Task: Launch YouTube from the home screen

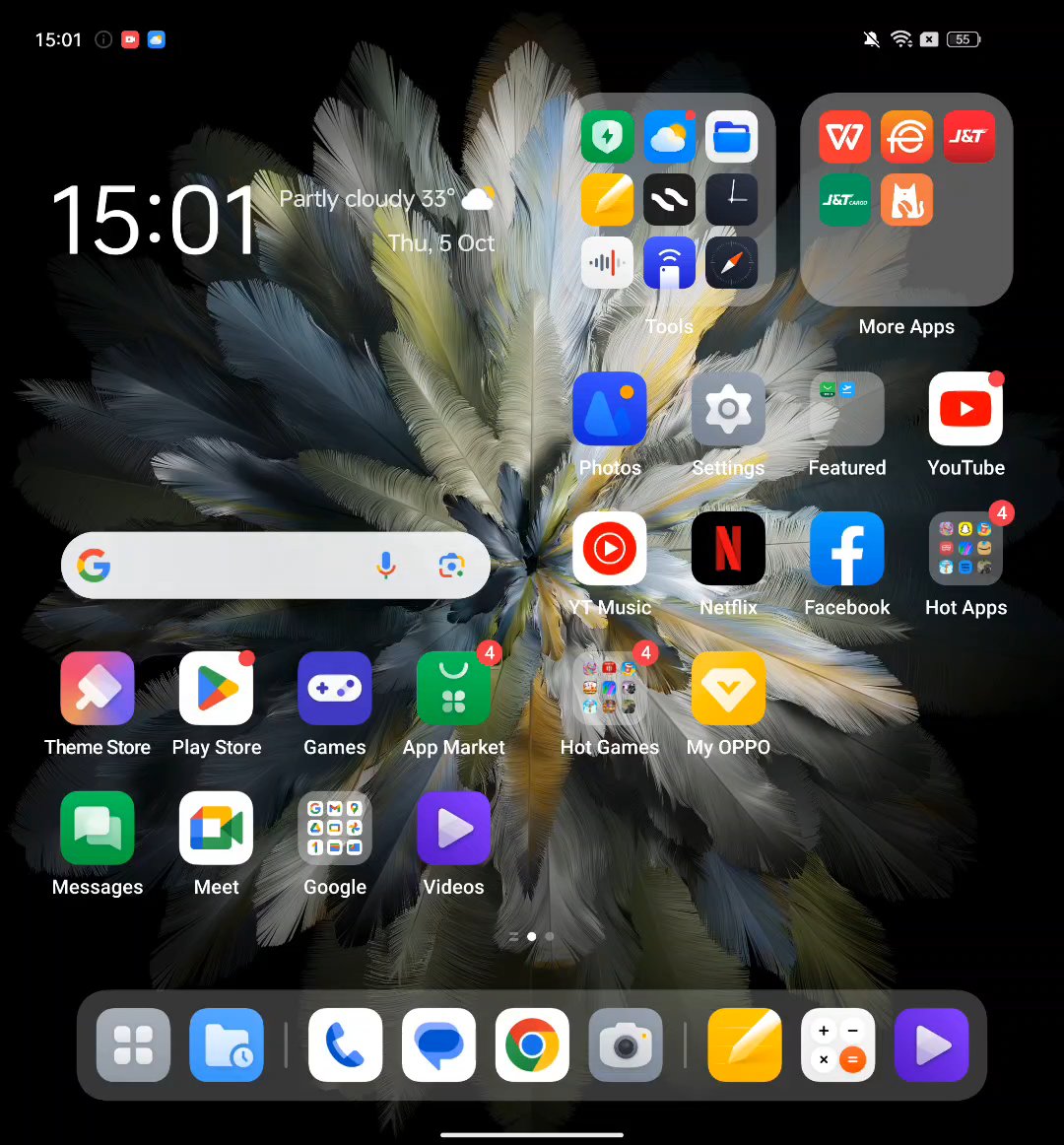Action: pos(965,410)
